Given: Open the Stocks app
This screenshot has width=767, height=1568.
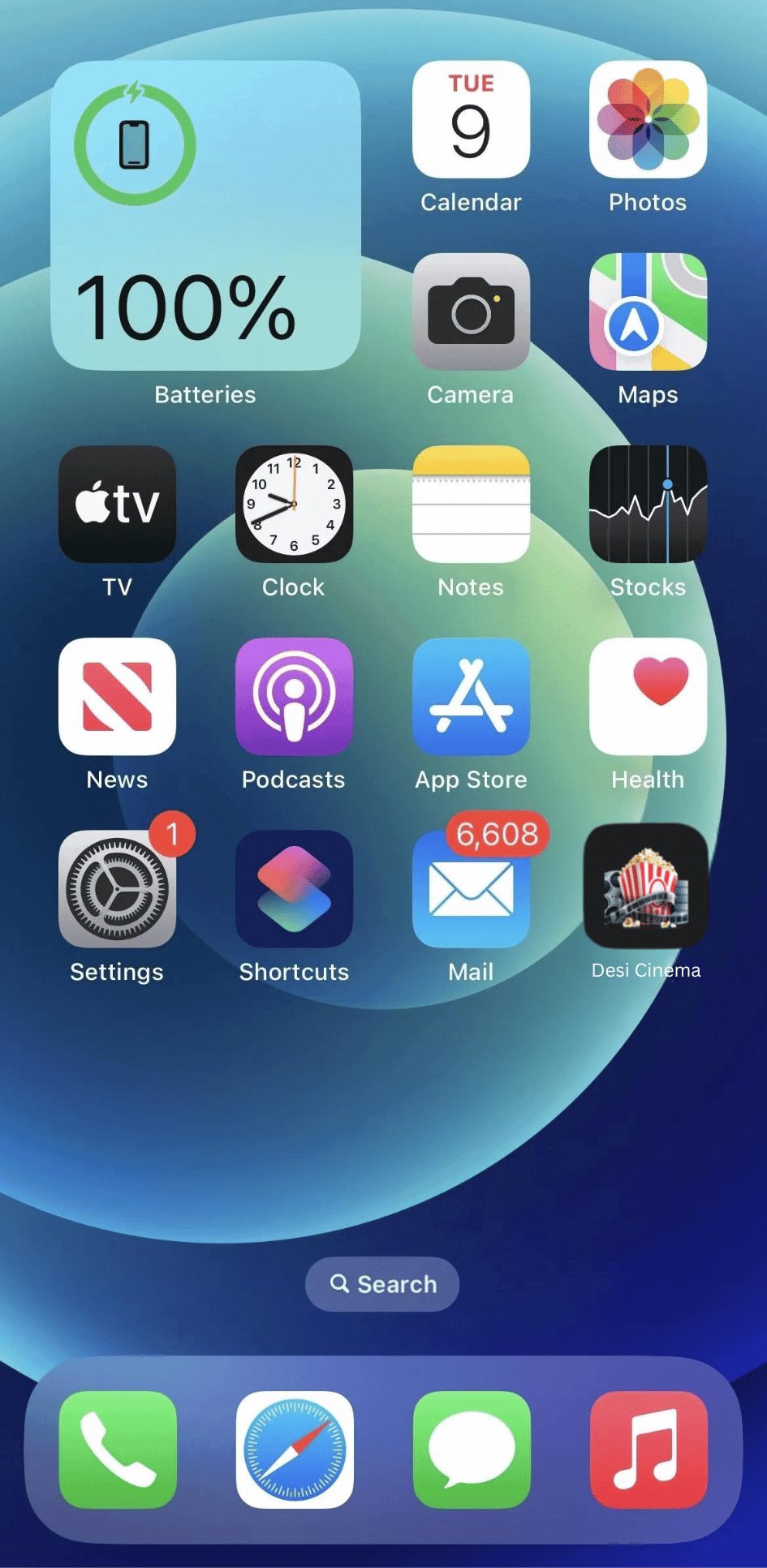Looking at the screenshot, I should [x=648, y=504].
